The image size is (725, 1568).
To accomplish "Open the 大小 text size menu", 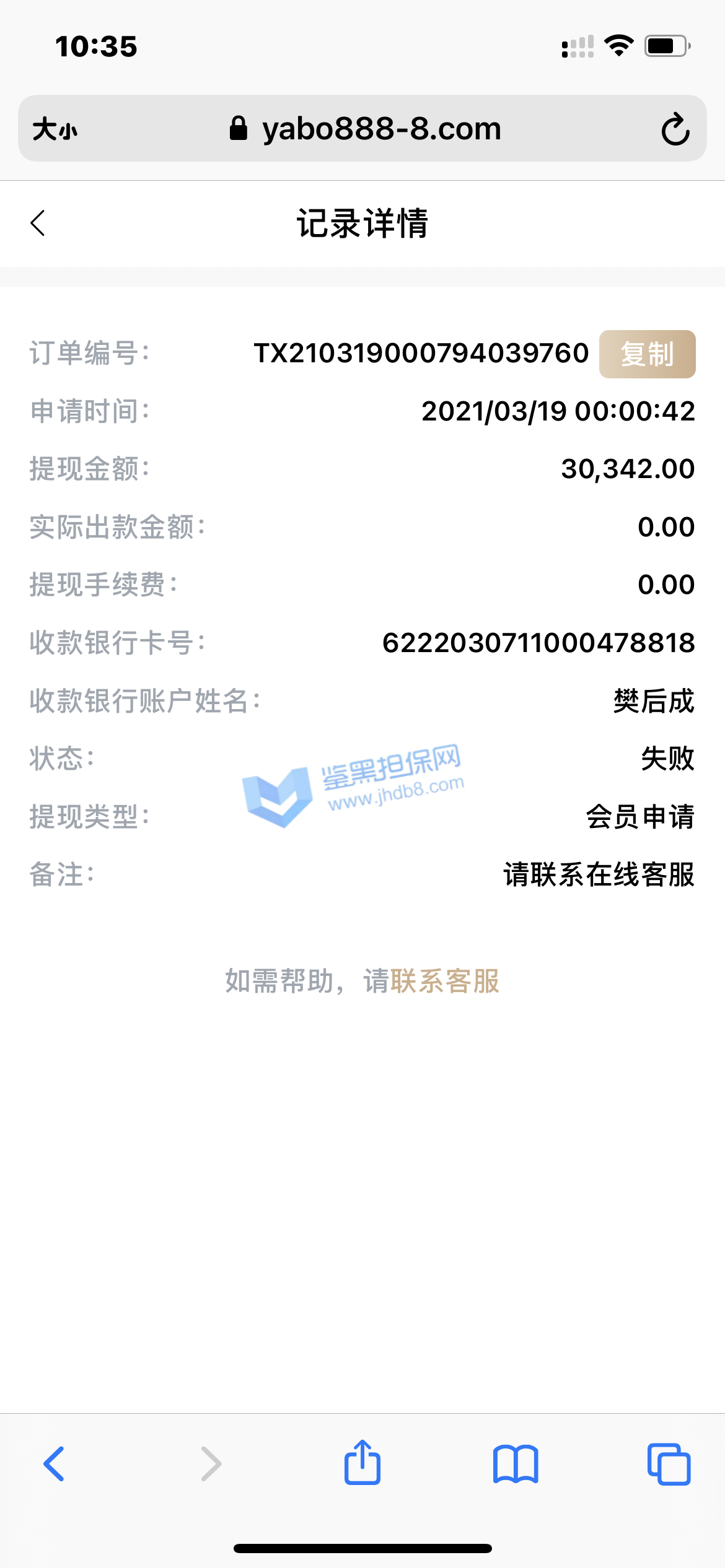I will click(x=55, y=129).
